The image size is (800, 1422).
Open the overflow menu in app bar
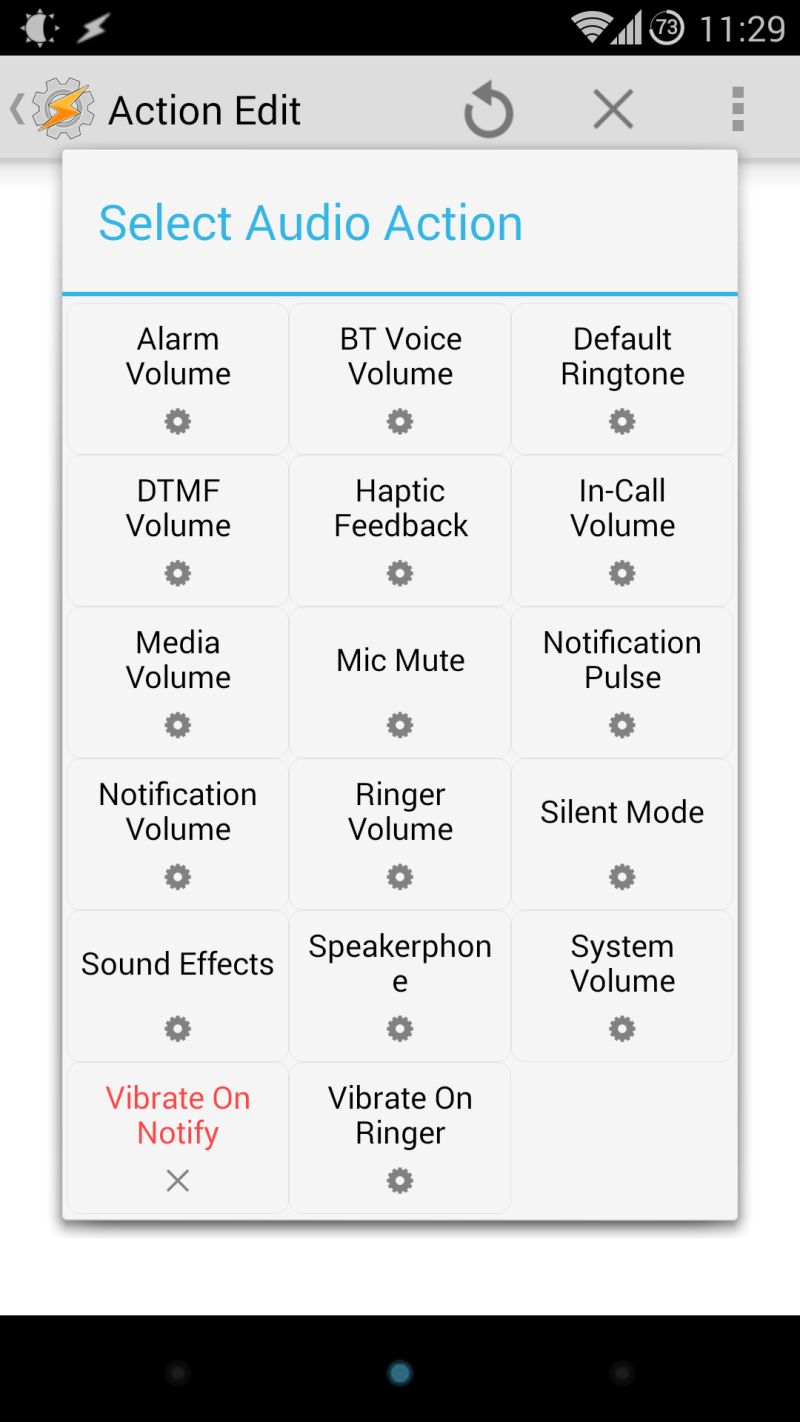737,109
